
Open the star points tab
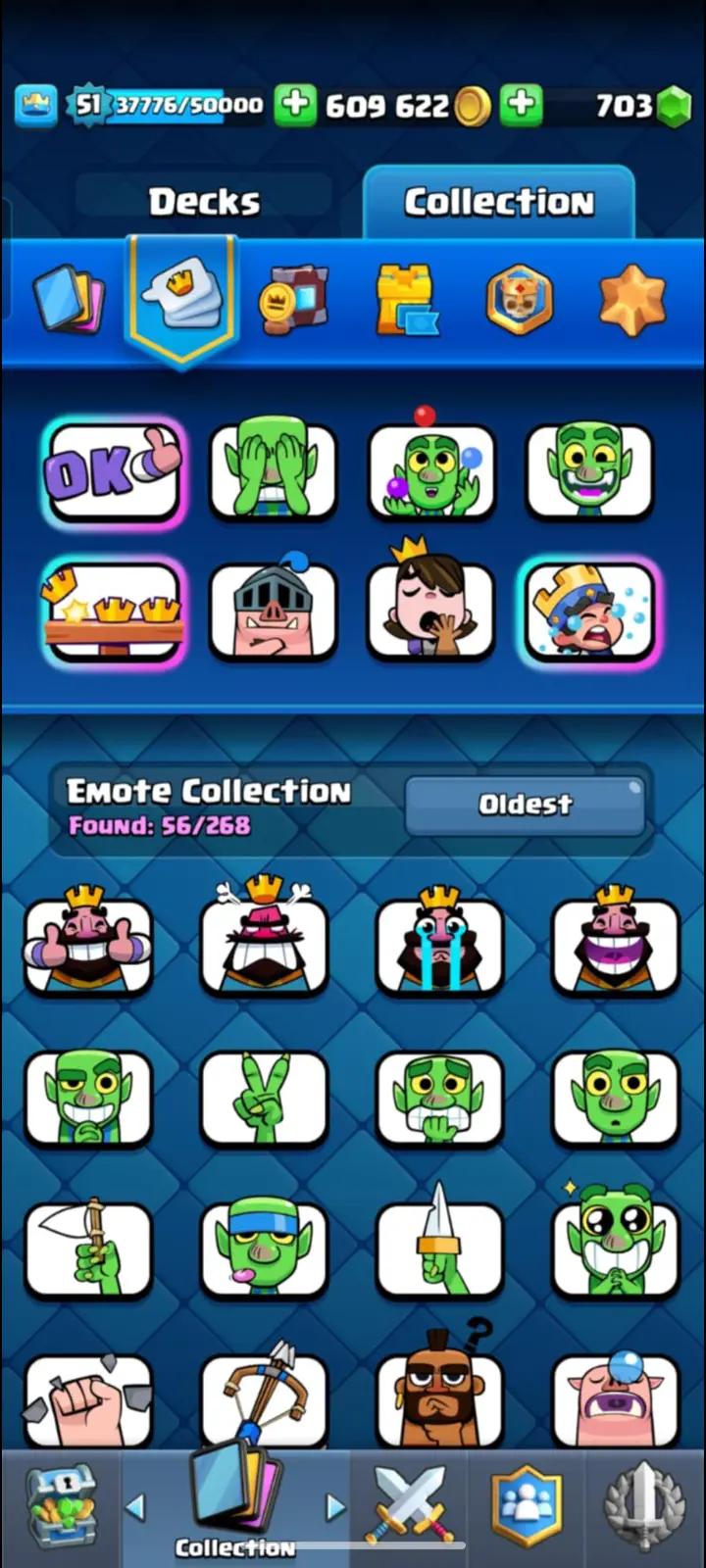(631, 298)
